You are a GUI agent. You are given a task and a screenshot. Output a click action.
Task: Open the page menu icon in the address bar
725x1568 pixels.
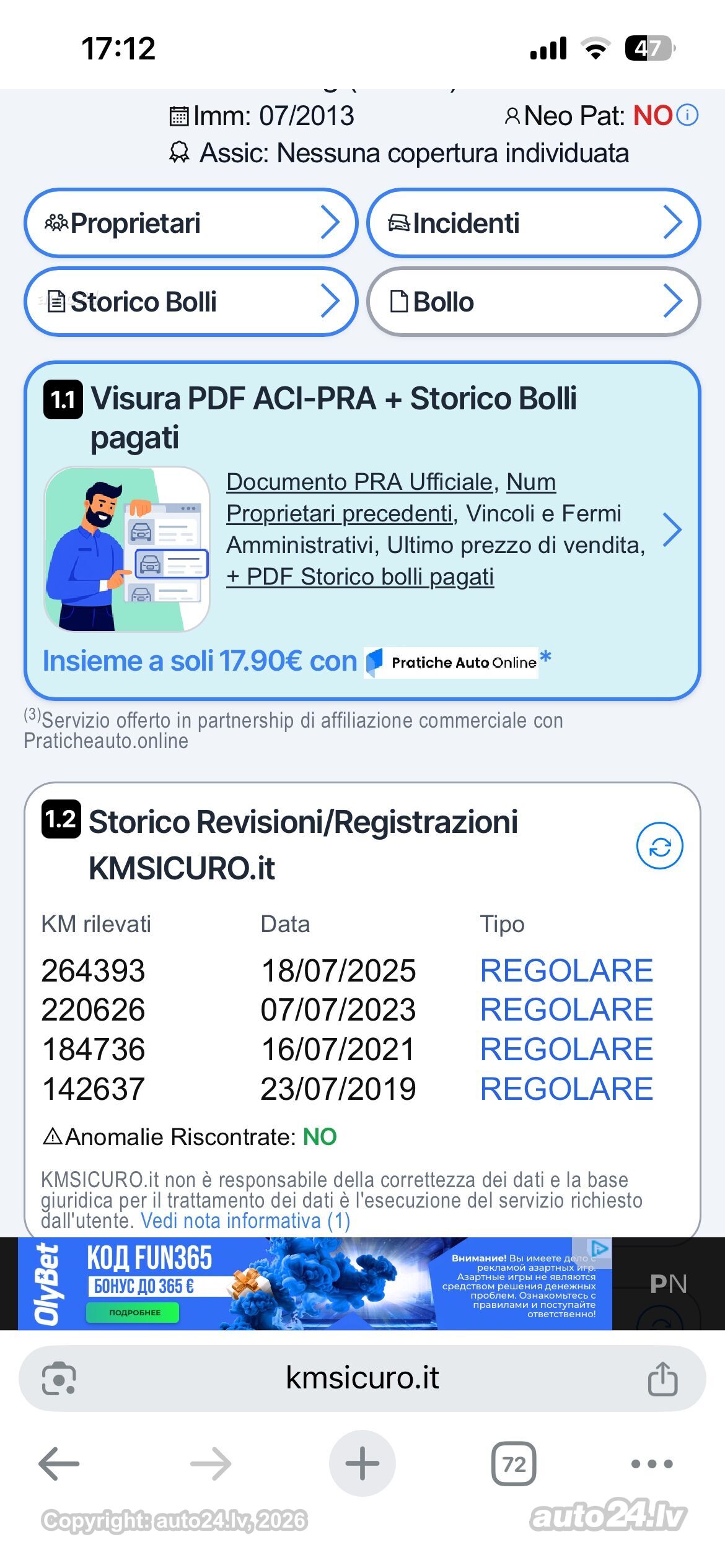click(x=59, y=1379)
